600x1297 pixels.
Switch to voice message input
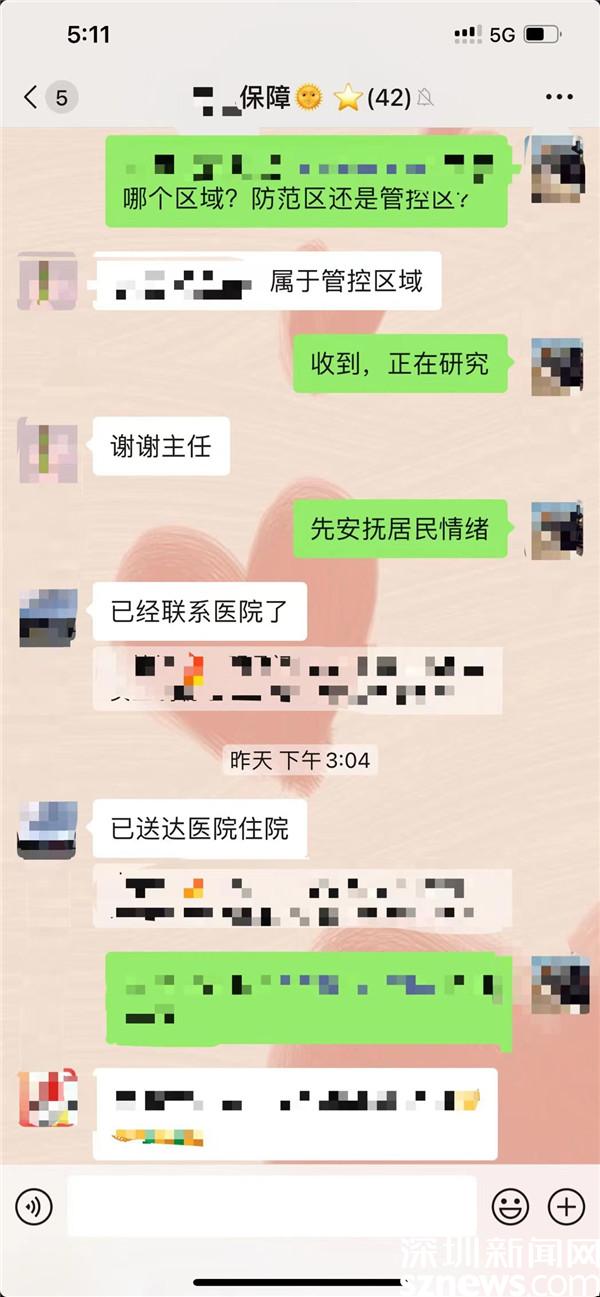pyautogui.click(x=34, y=1207)
